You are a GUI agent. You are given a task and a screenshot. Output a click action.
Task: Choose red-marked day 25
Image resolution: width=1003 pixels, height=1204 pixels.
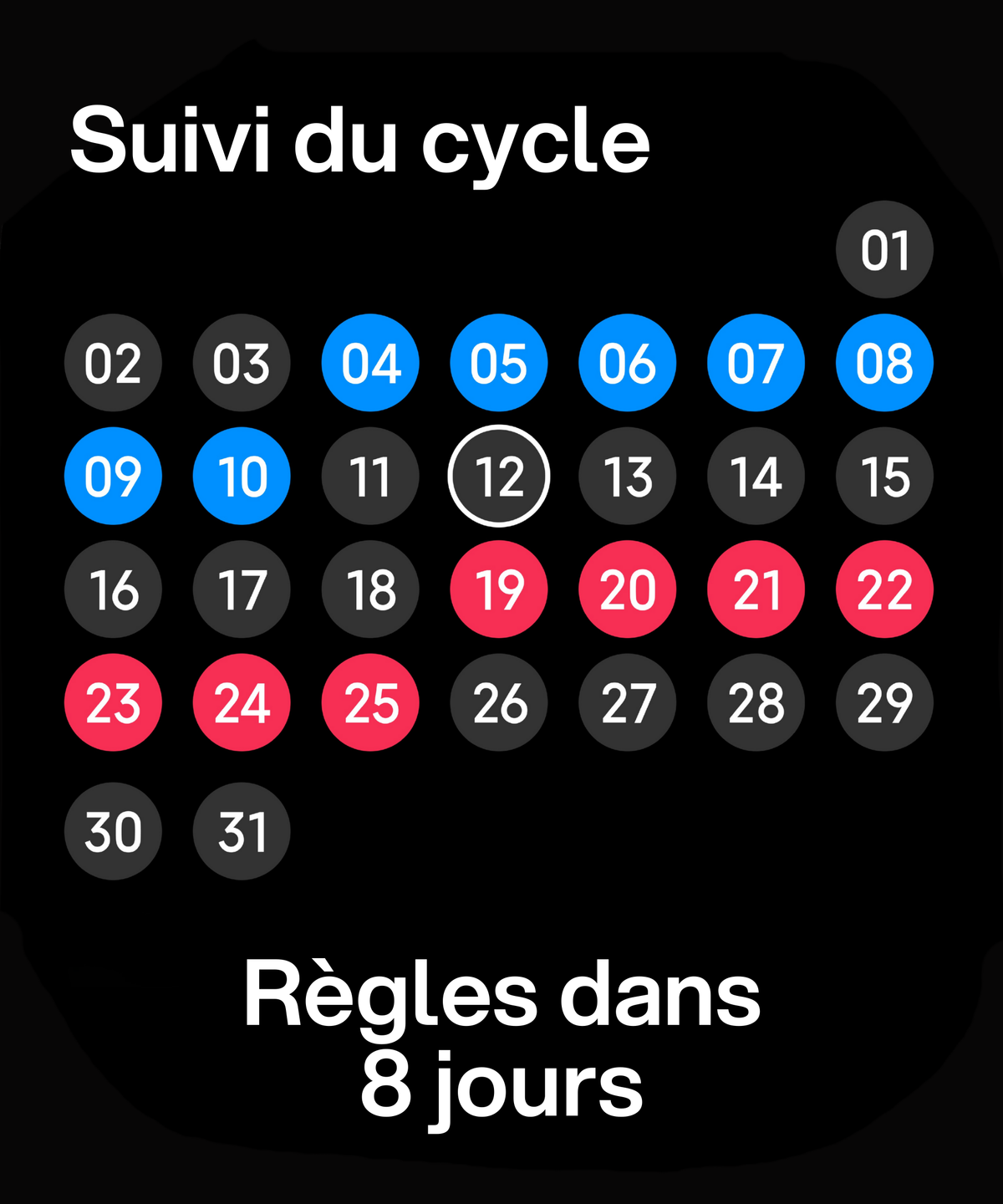click(x=370, y=702)
